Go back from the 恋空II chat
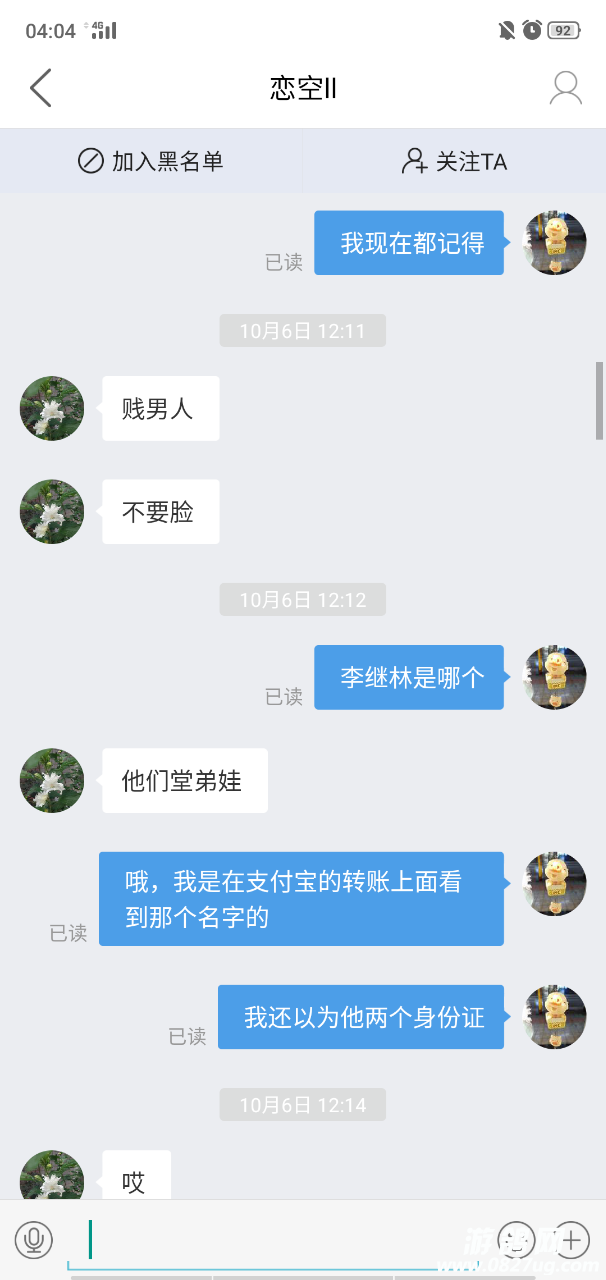The height and width of the screenshot is (1280, 606). (40, 88)
